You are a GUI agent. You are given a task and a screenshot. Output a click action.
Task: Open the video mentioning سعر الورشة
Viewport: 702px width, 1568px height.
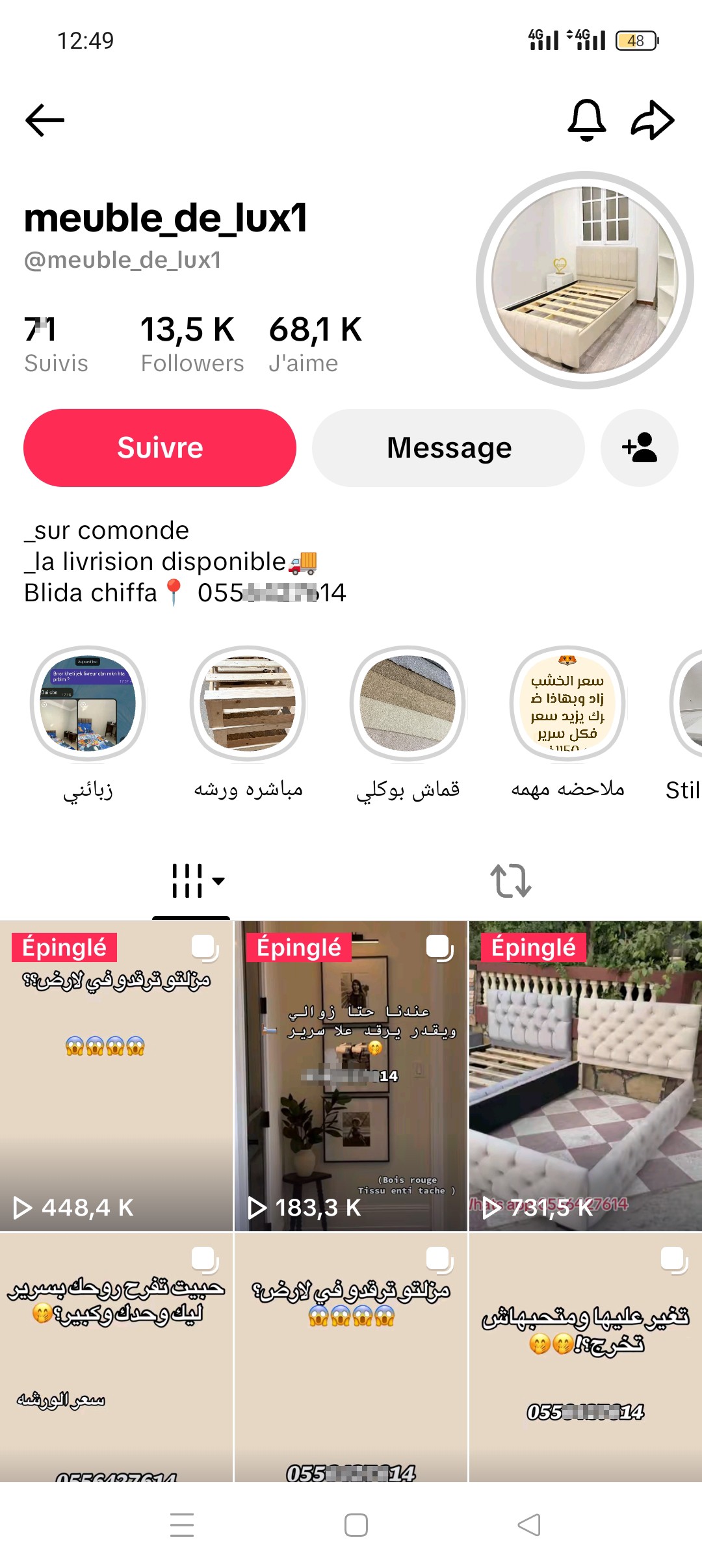[x=116, y=1357]
